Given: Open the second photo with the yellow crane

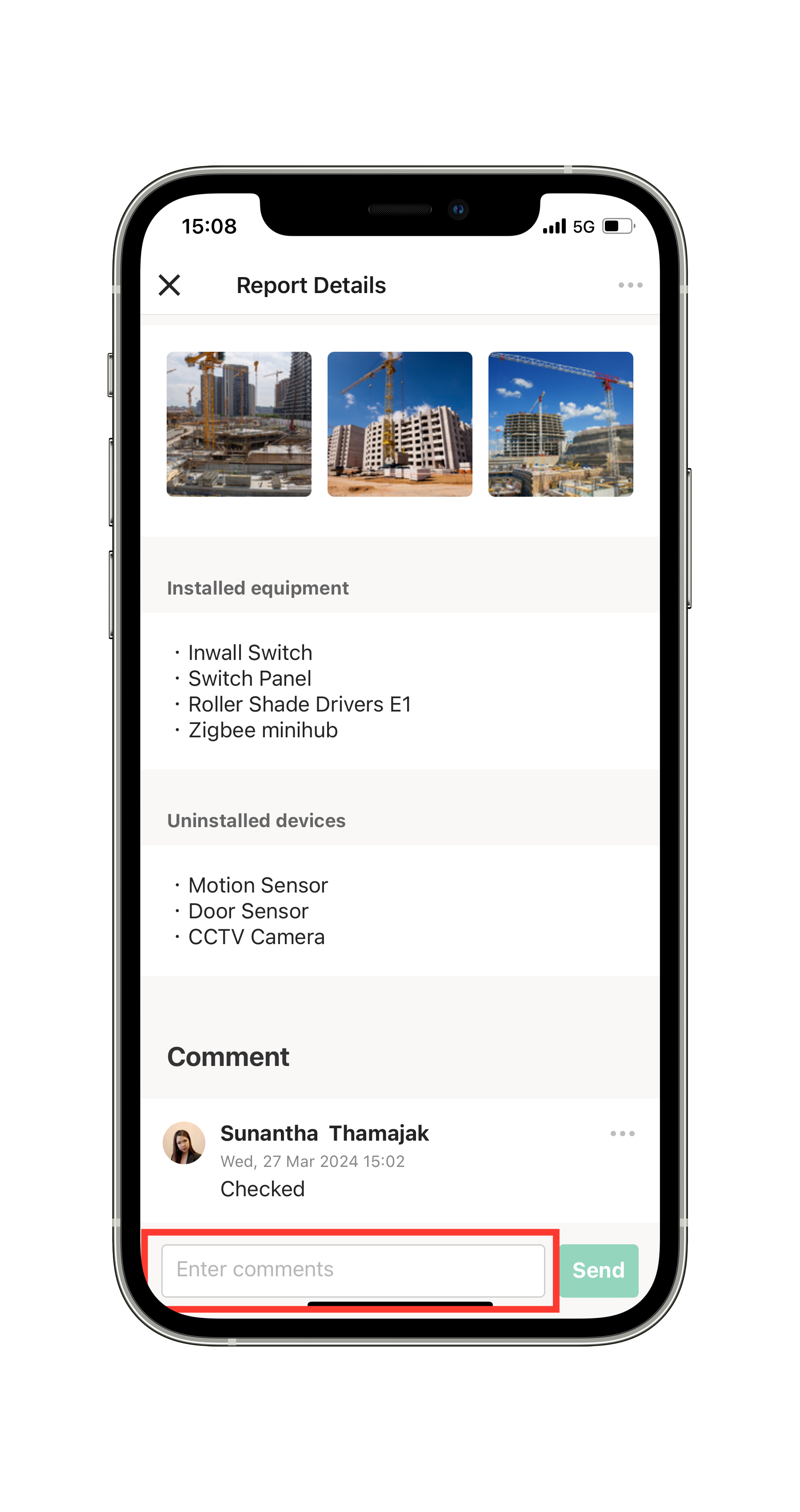Looking at the screenshot, I should point(400,424).
